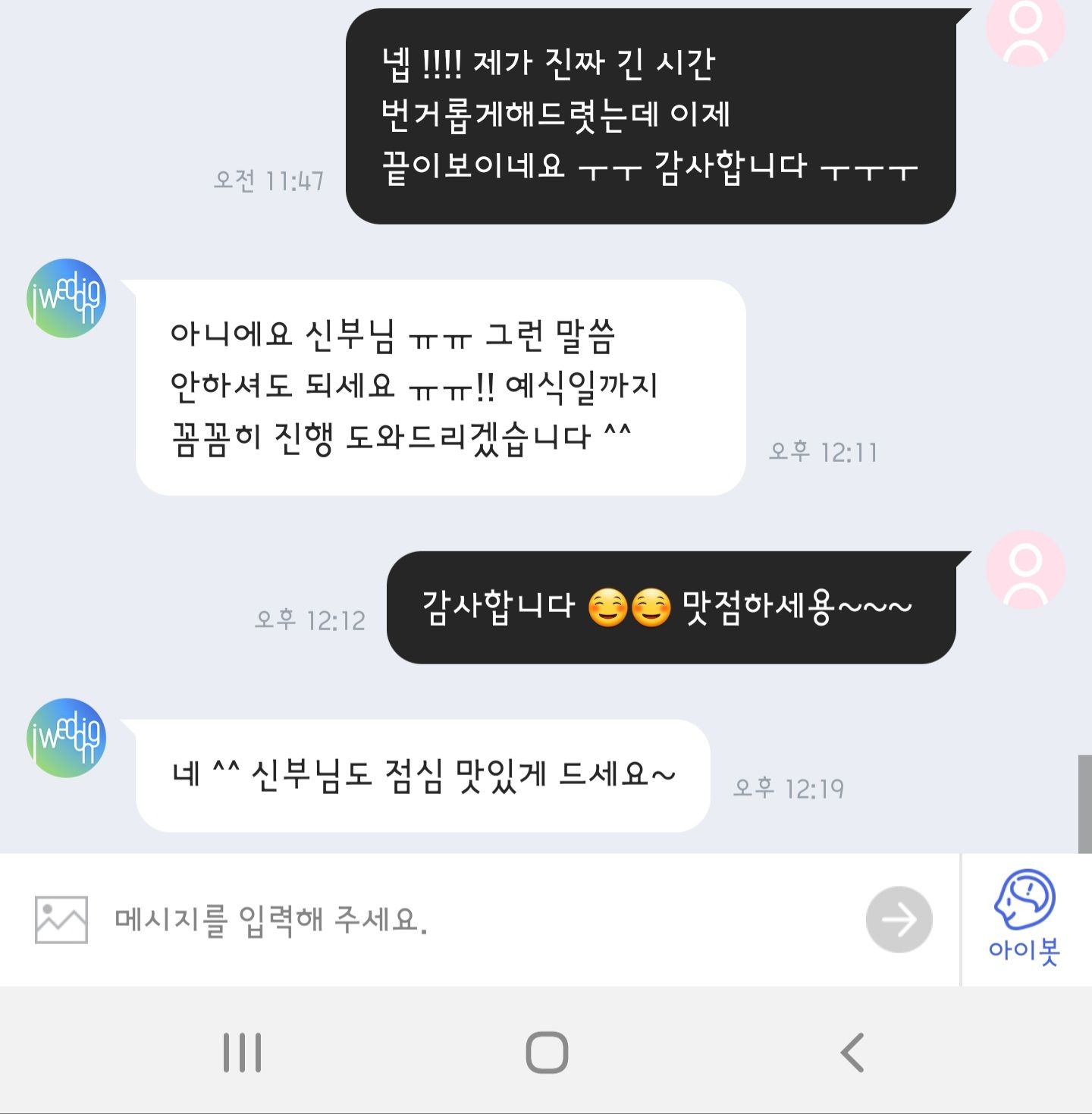Send the message with the arrow button
This screenshot has width=1092, height=1114.
point(899,920)
